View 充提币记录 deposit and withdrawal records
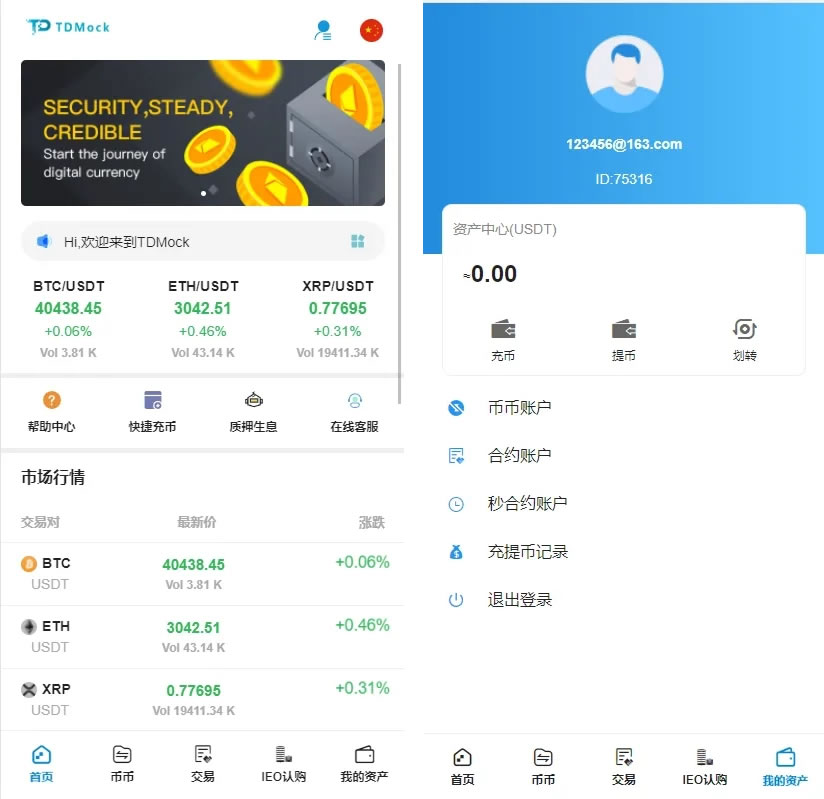Image resolution: width=824 pixels, height=799 pixels. click(x=527, y=551)
